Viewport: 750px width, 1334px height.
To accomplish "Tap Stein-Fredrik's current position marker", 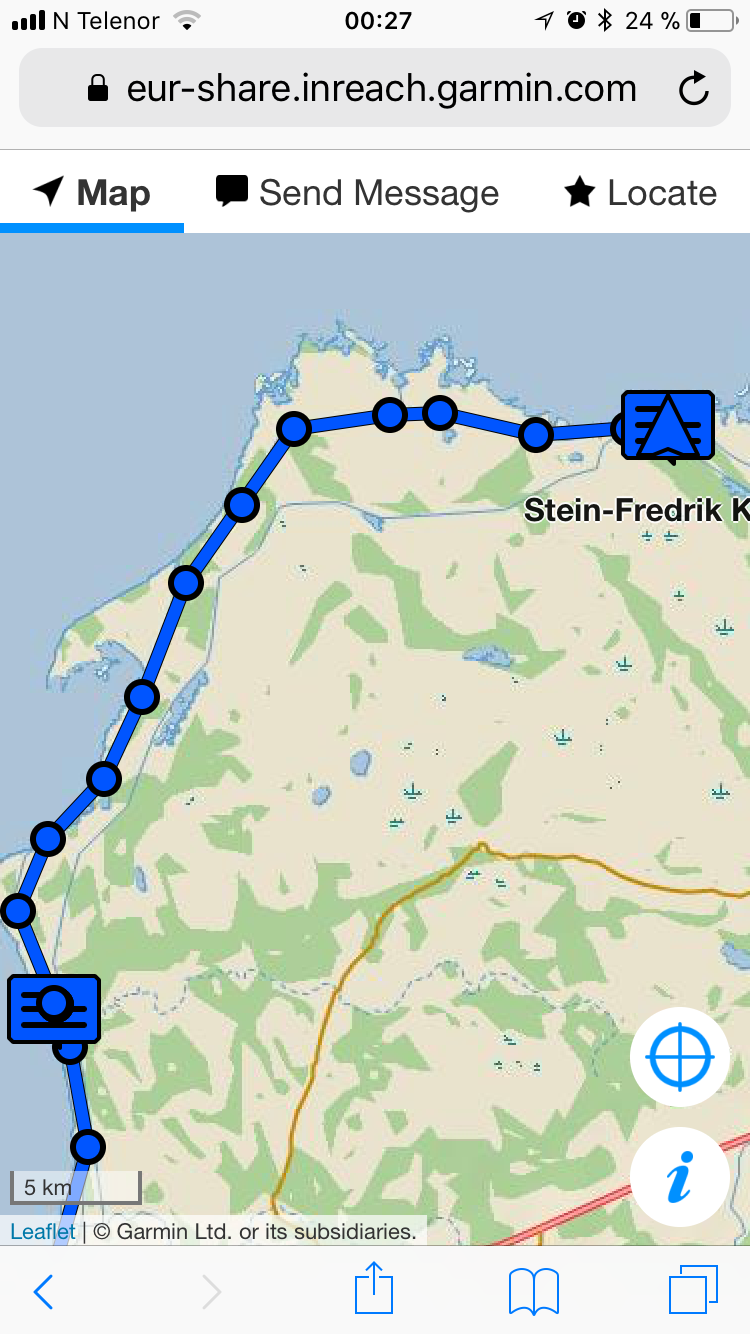I will point(668,425).
